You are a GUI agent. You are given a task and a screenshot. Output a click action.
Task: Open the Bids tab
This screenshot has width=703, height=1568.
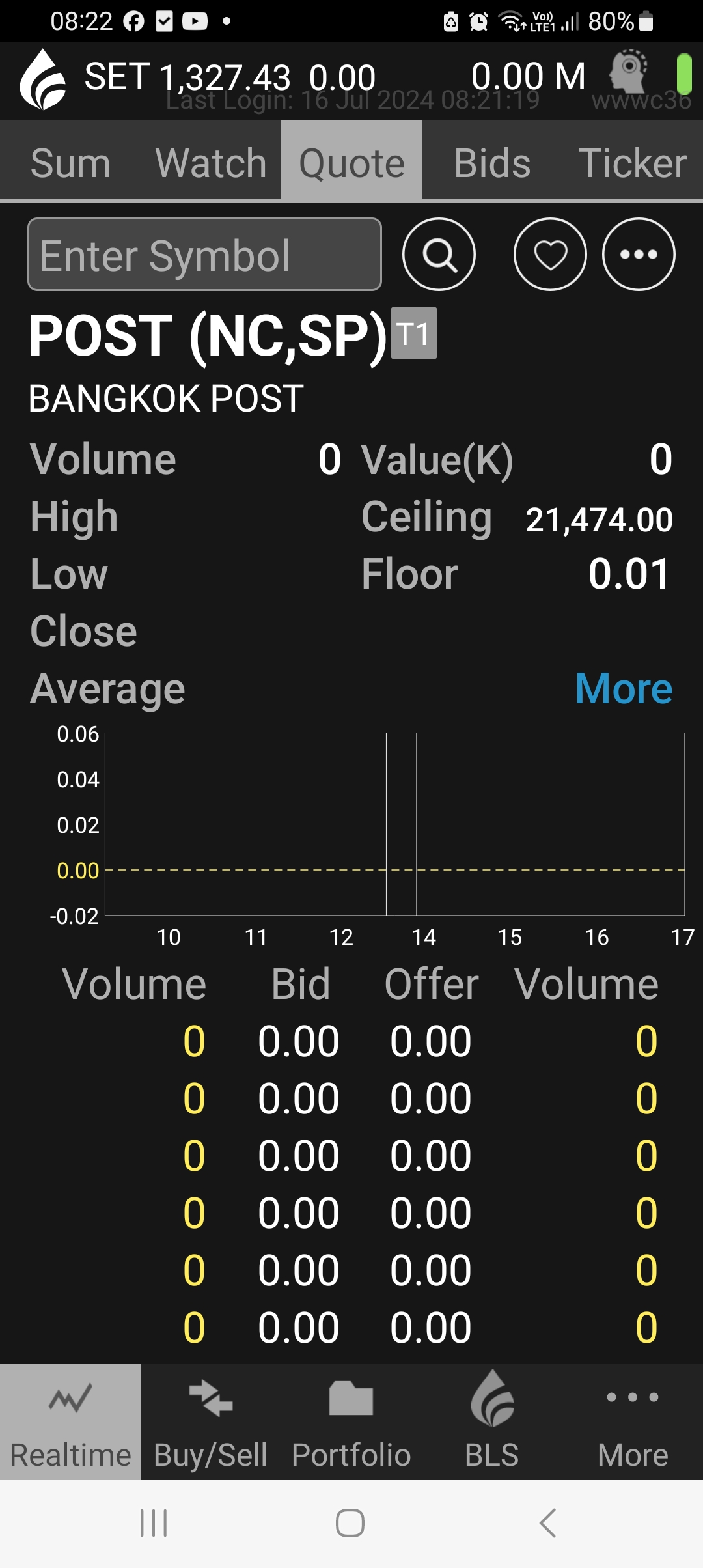point(492,162)
